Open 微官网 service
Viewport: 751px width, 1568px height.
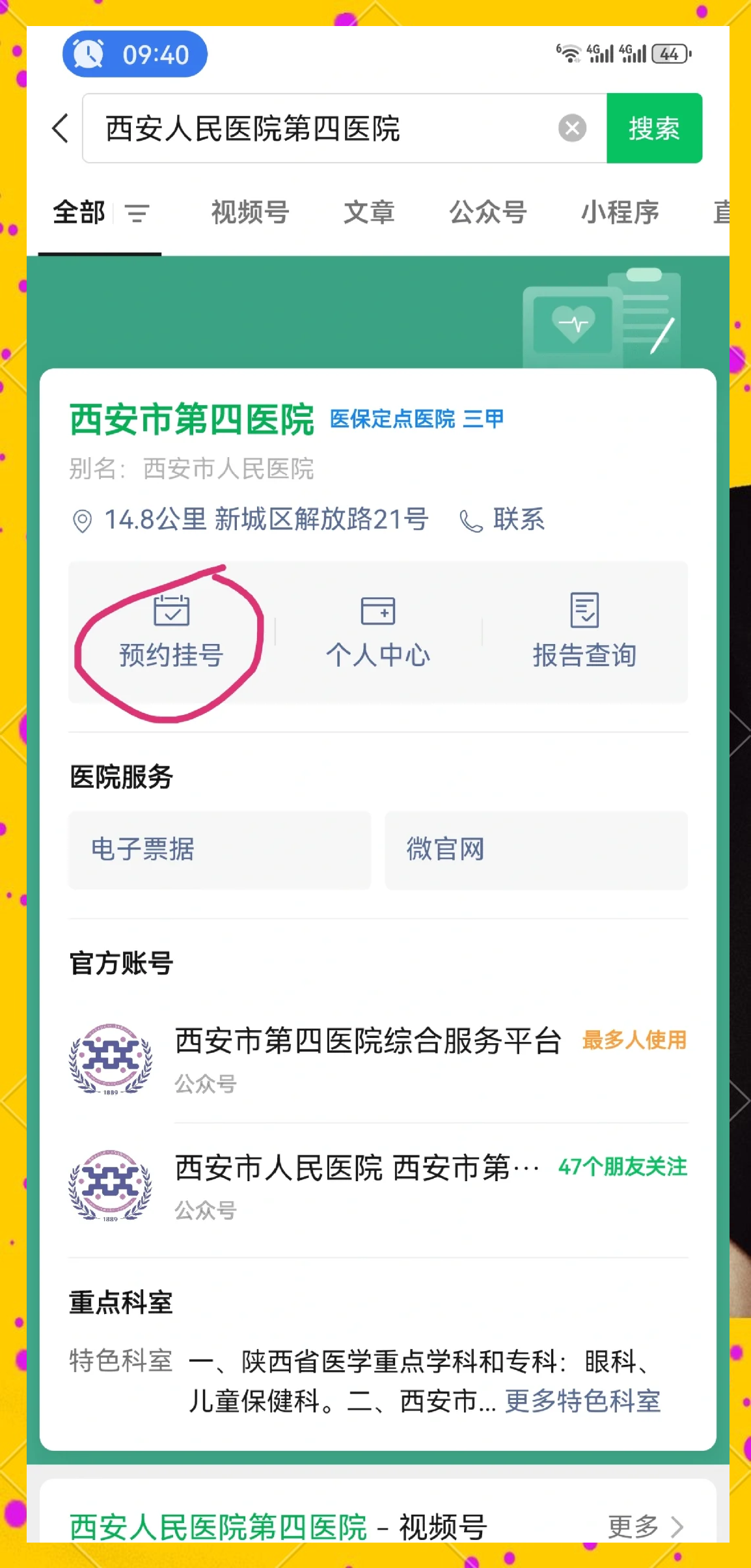click(536, 850)
